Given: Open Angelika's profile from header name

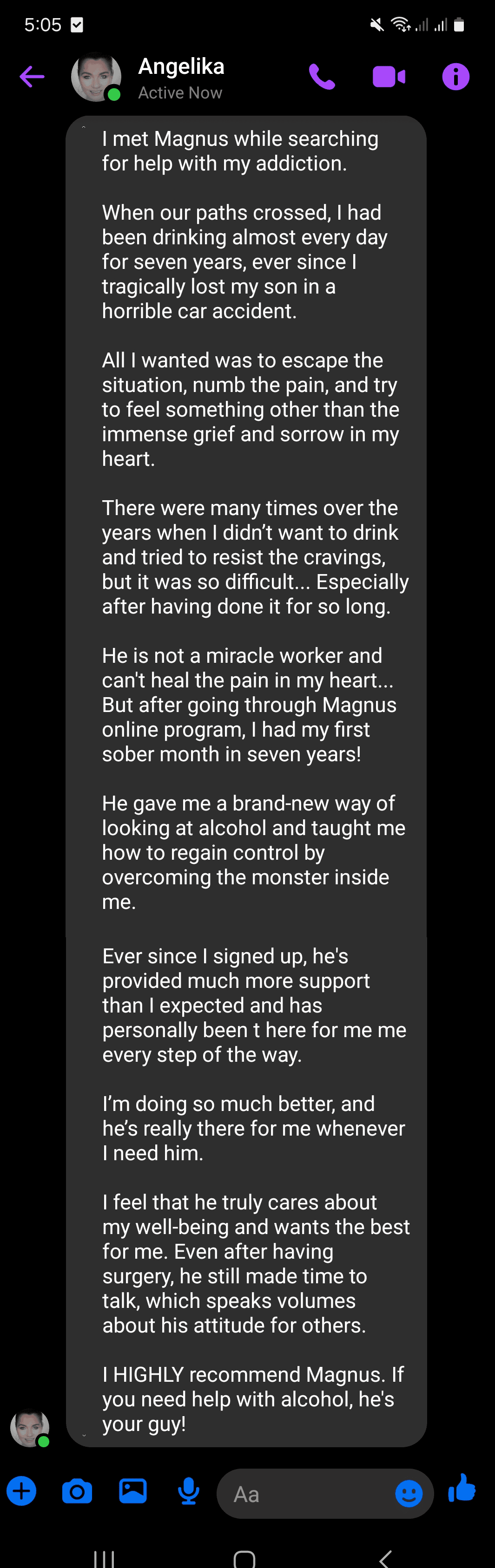Looking at the screenshot, I should tap(181, 67).
